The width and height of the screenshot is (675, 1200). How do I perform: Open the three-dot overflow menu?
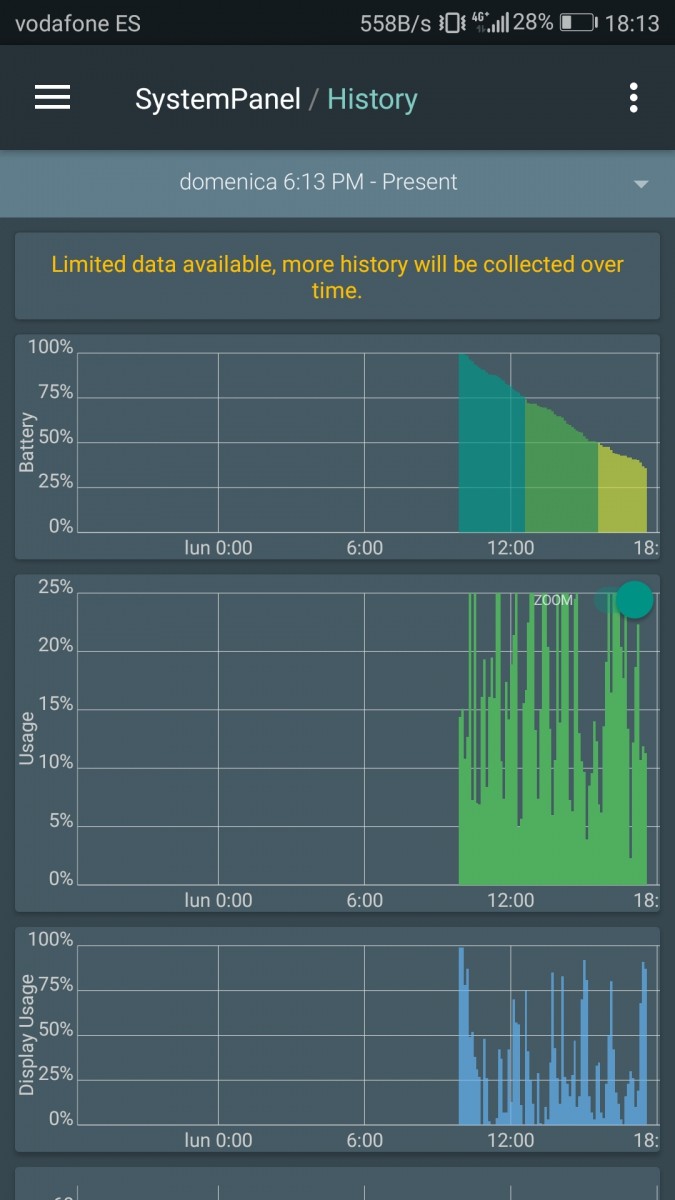(633, 98)
